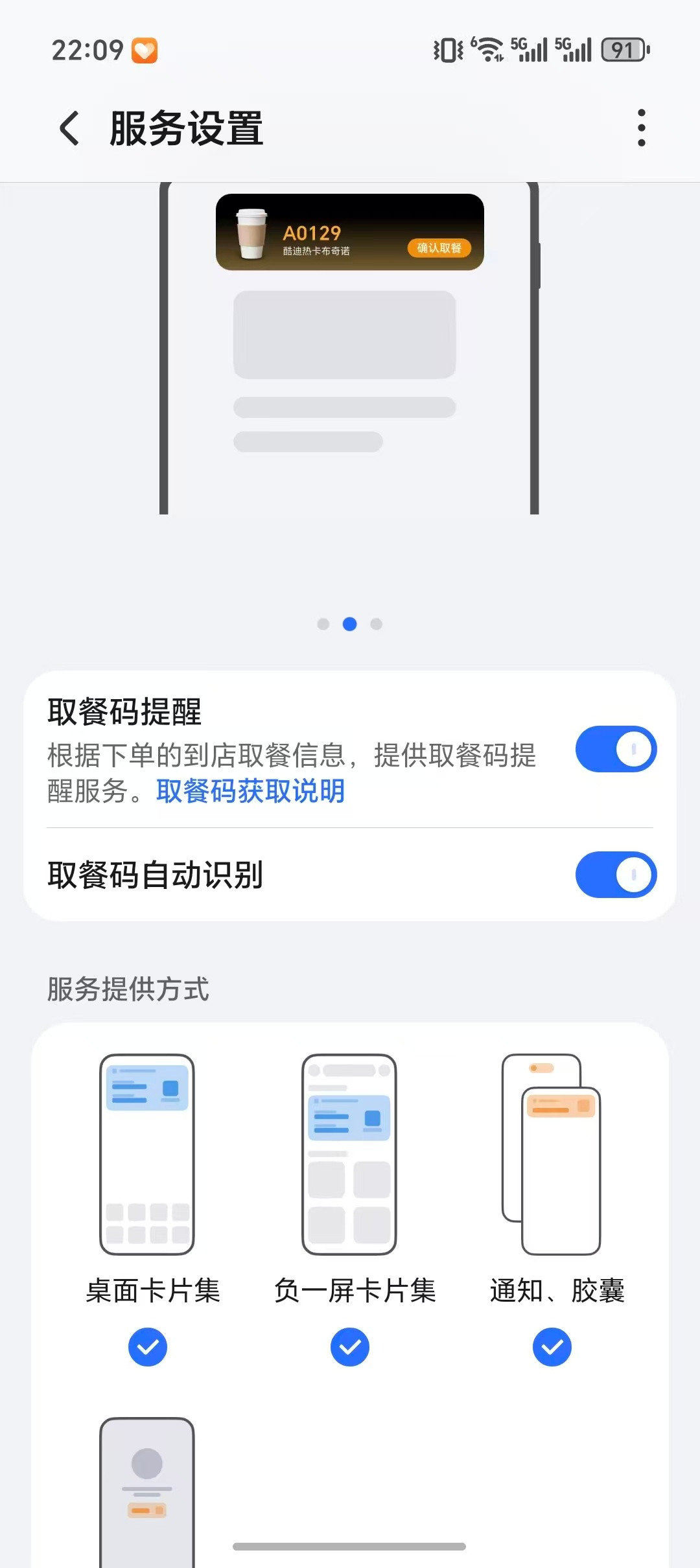Jump to the third carousel page dot

coord(377,623)
